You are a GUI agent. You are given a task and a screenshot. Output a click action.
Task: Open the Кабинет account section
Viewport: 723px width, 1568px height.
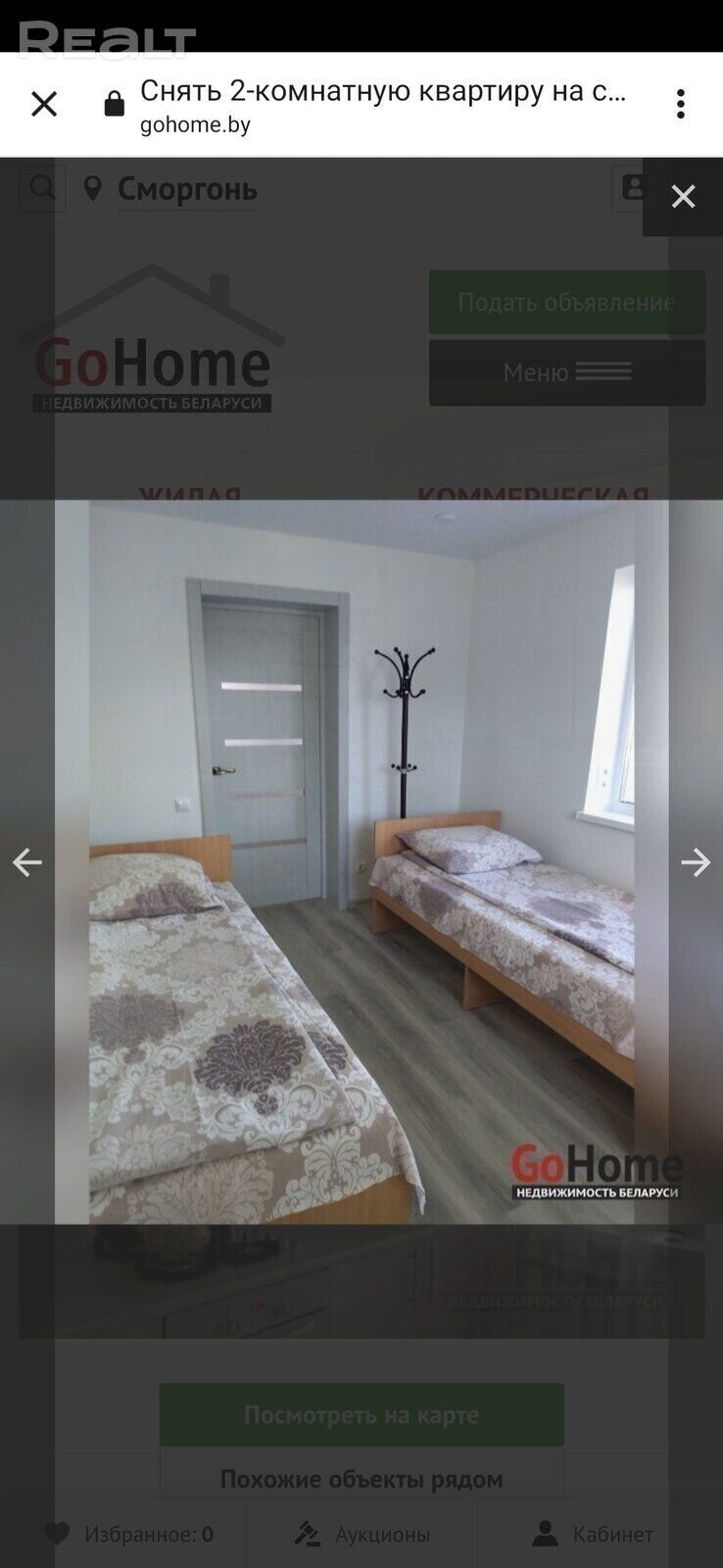[593, 1534]
